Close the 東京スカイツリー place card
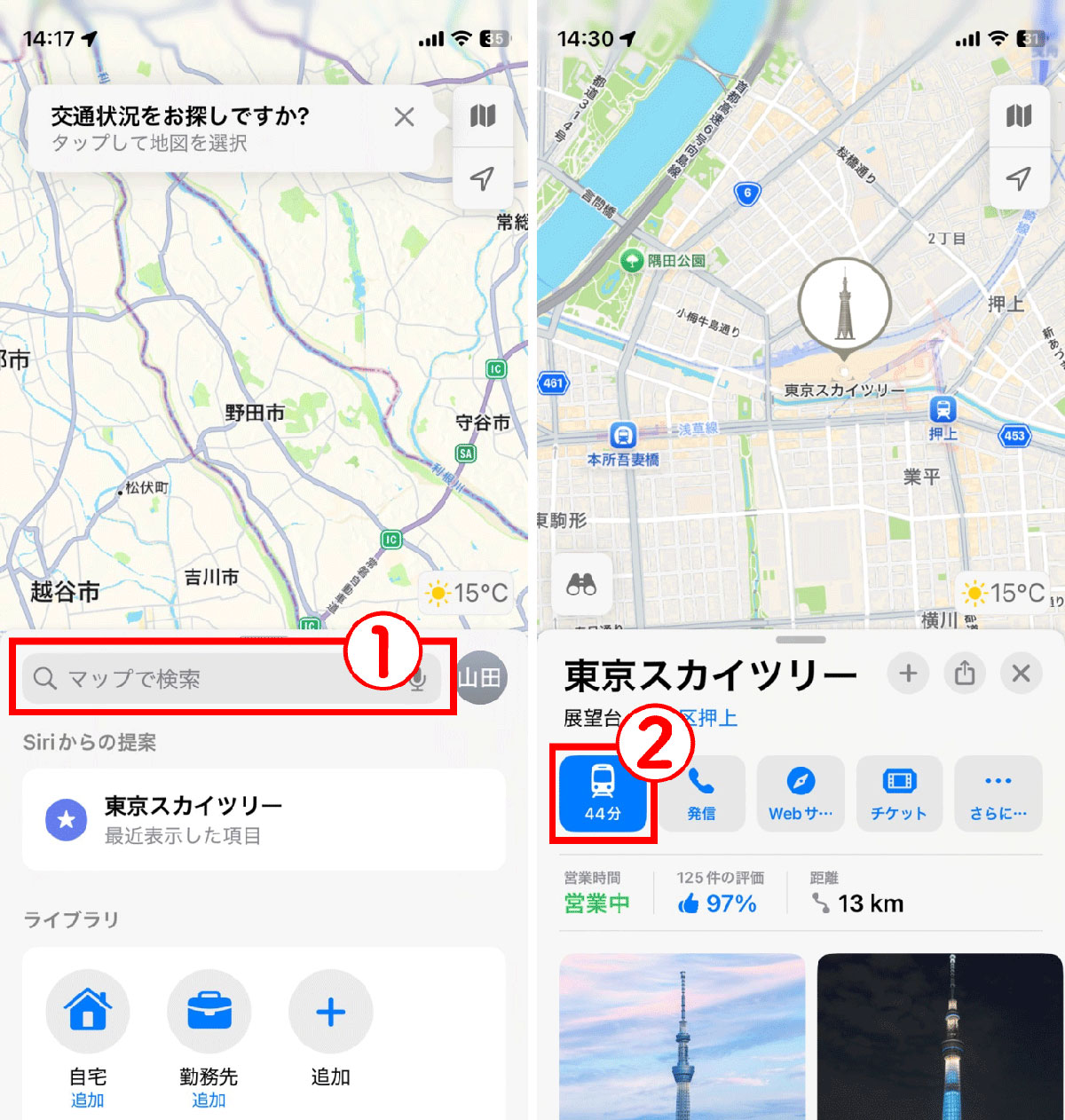The image size is (1065, 1120). pyautogui.click(x=1021, y=674)
